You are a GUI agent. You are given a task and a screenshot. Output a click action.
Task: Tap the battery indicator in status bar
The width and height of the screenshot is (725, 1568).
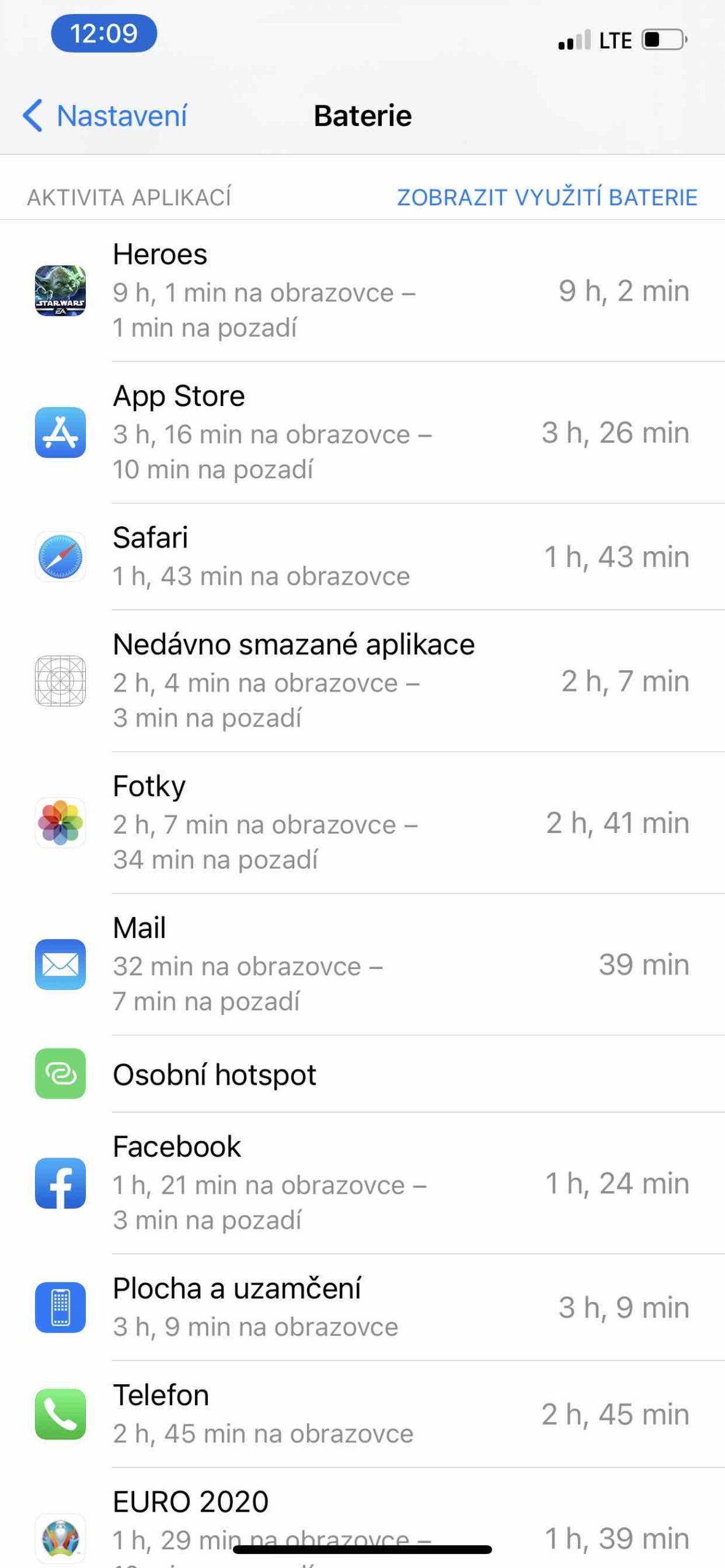664,40
